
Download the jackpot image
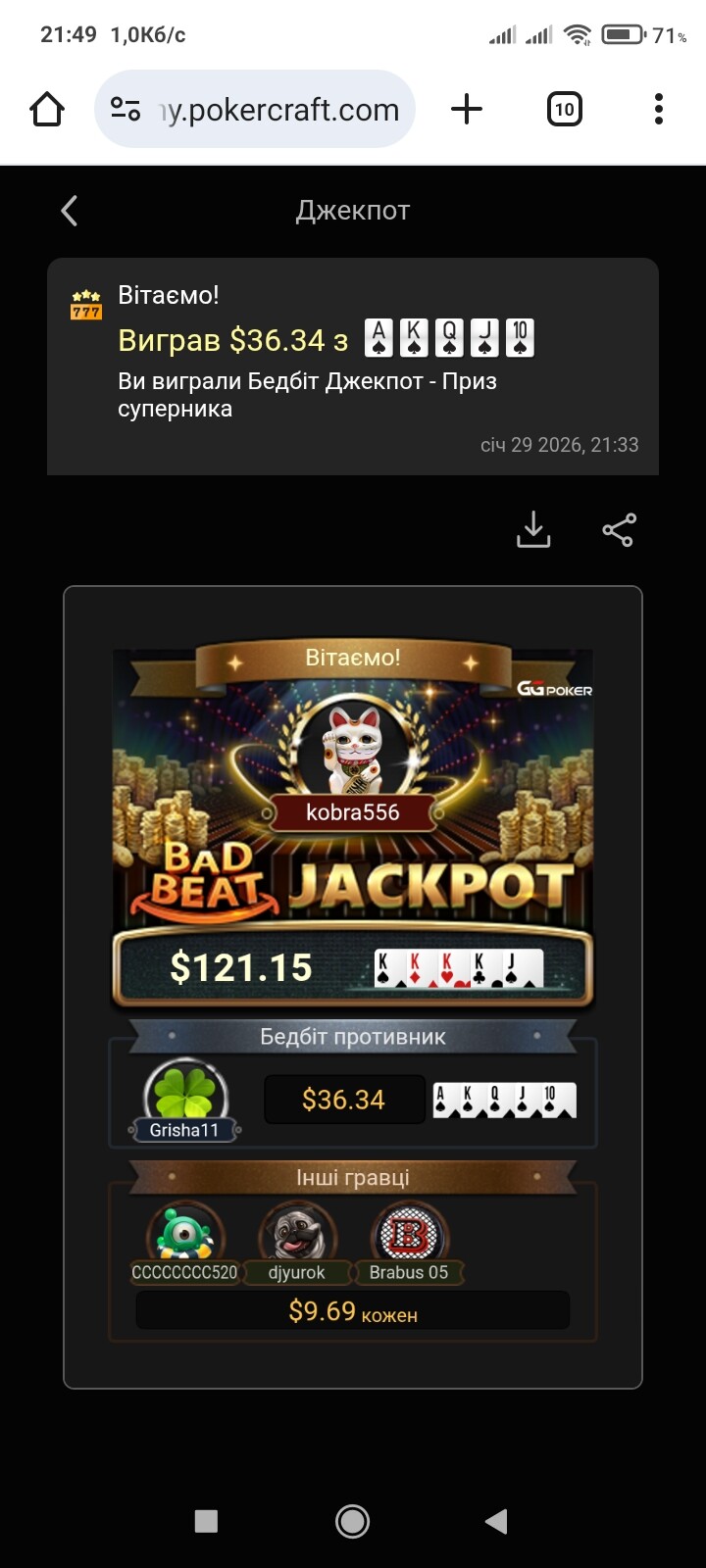[x=533, y=529]
